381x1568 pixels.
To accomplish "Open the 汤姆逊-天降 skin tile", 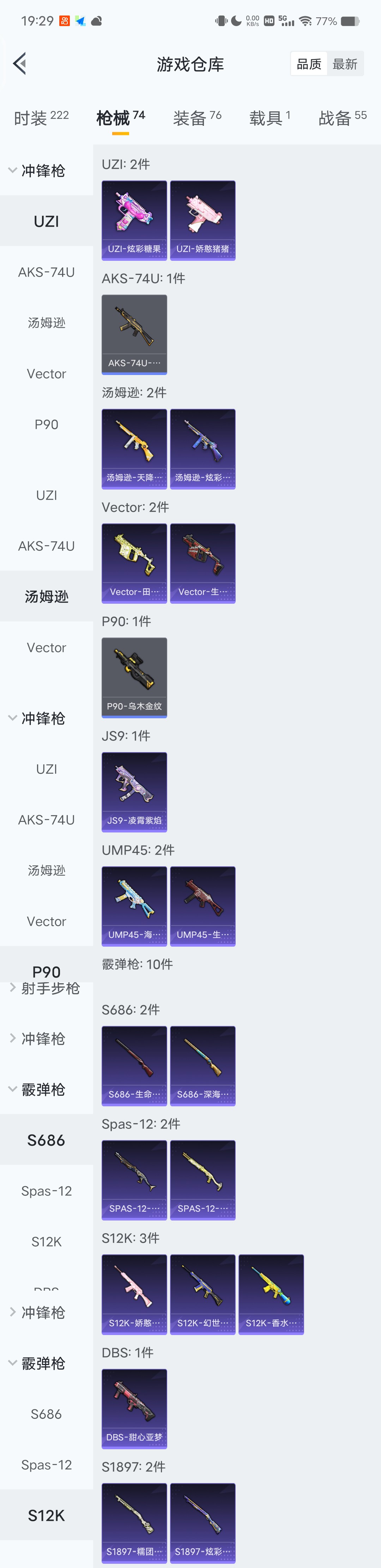I will 134,449.
